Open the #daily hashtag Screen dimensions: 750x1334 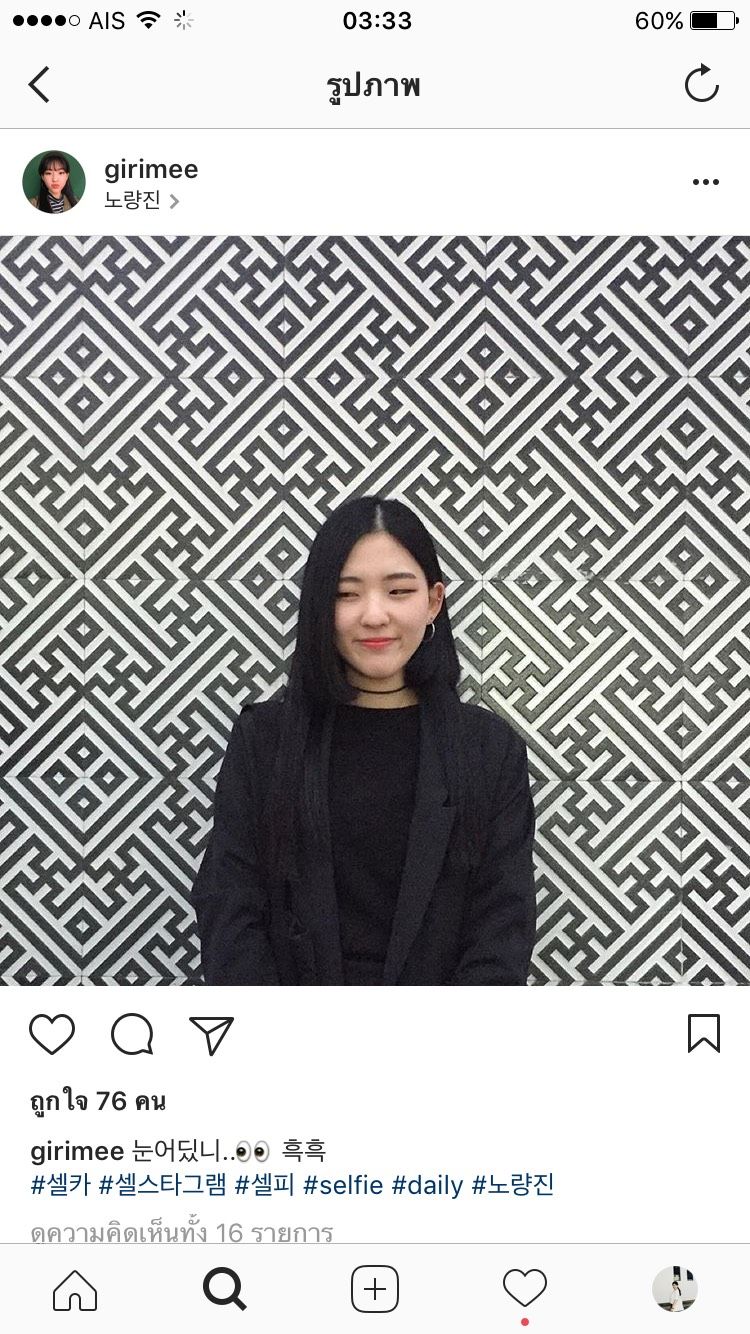point(427,1186)
